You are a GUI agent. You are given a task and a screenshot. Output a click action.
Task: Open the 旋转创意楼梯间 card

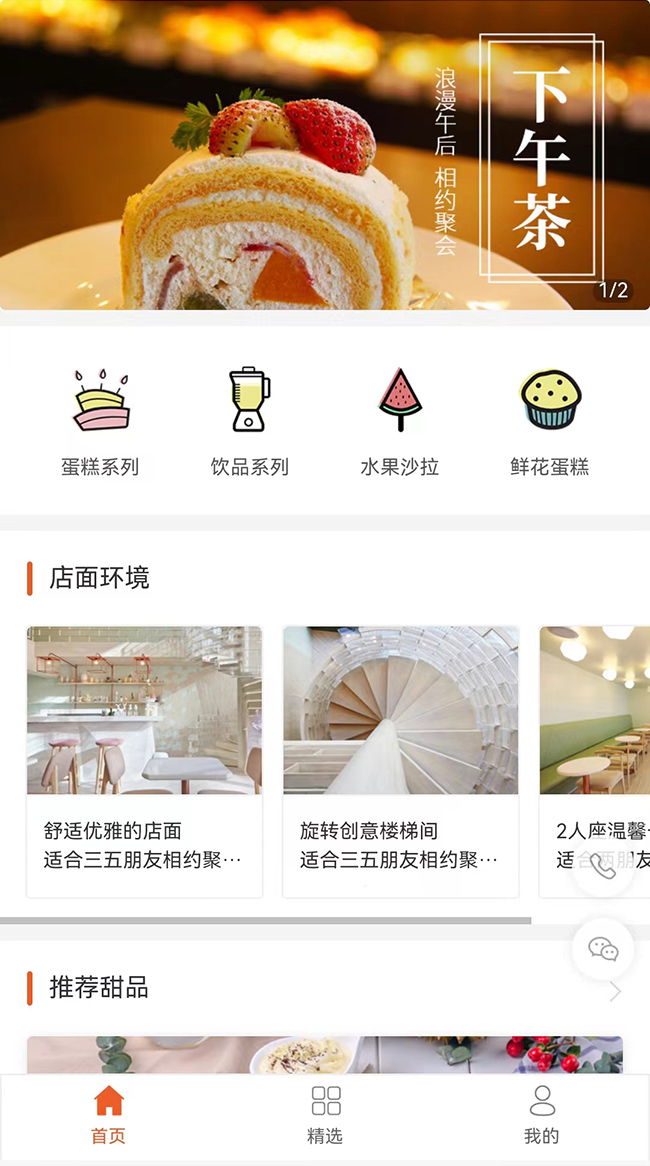tap(400, 760)
